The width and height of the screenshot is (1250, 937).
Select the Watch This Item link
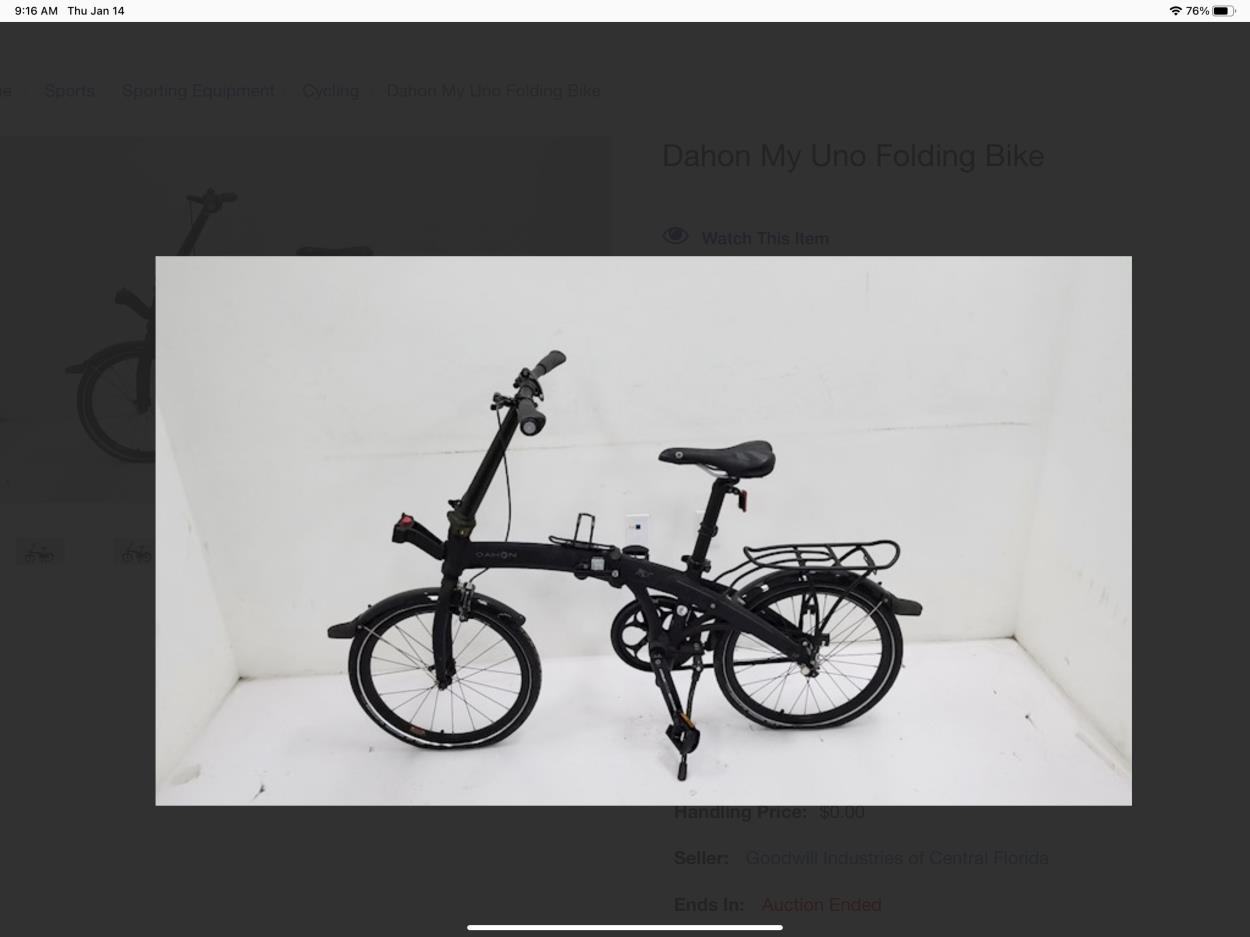(x=764, y=238)
